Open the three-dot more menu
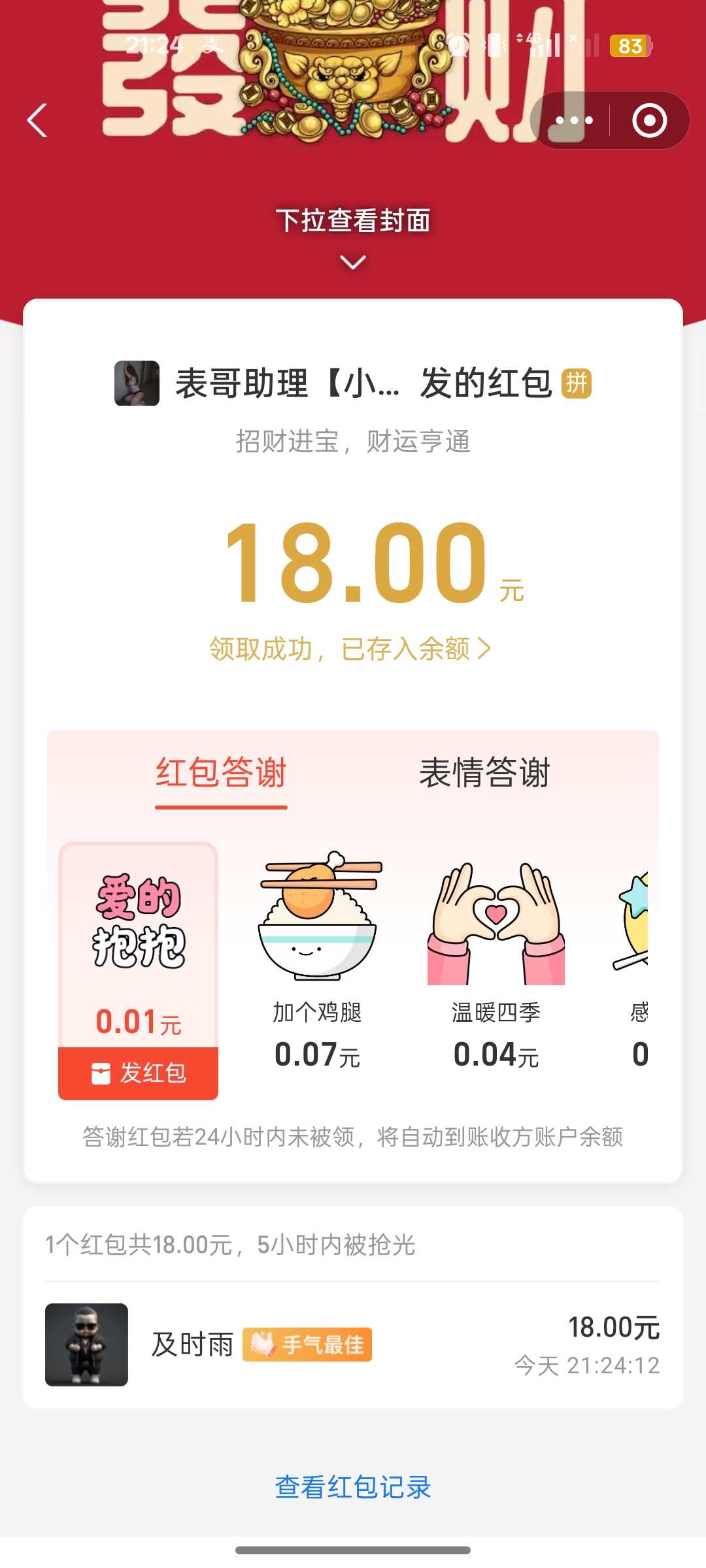This screenshot has width=706, height=1568. [573, 121]
